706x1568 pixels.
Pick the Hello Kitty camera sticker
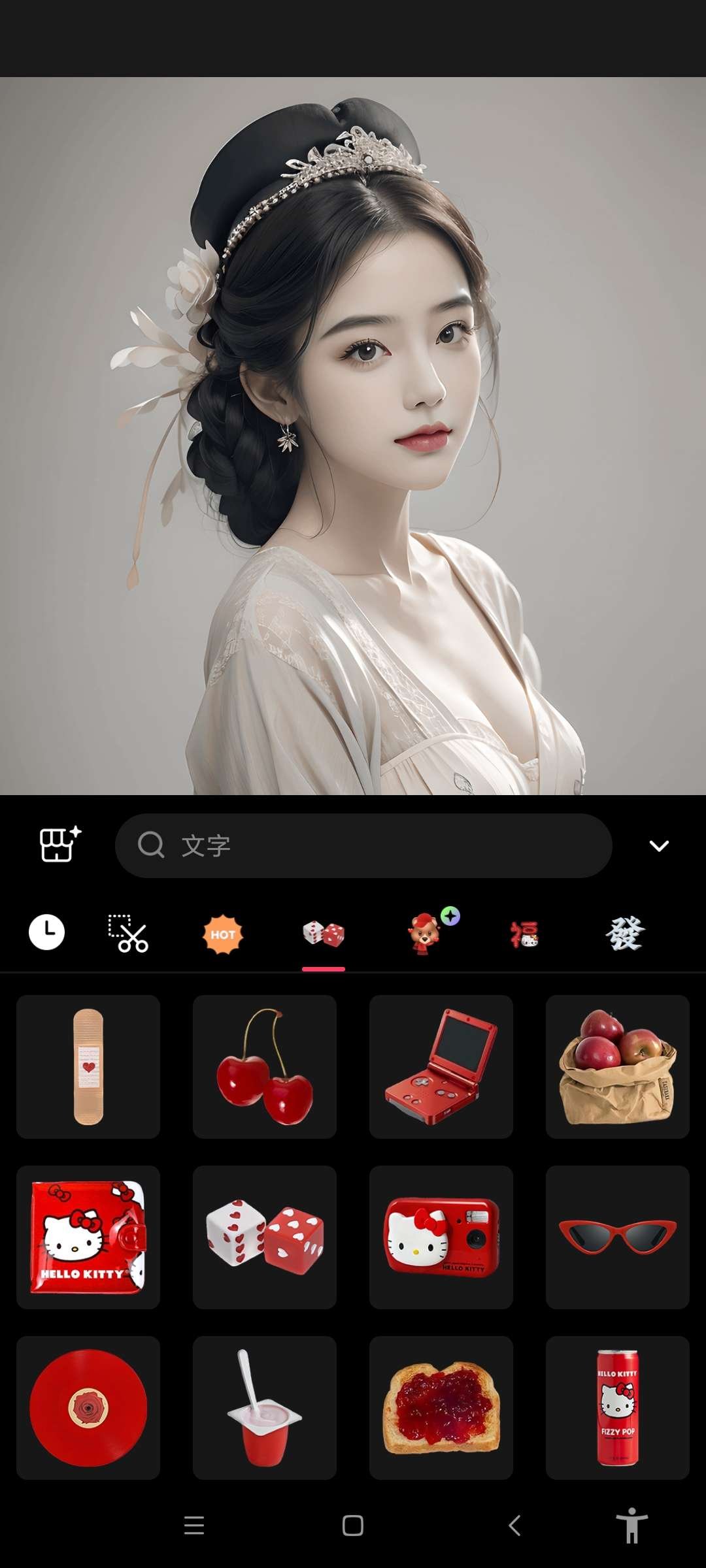441,1237
